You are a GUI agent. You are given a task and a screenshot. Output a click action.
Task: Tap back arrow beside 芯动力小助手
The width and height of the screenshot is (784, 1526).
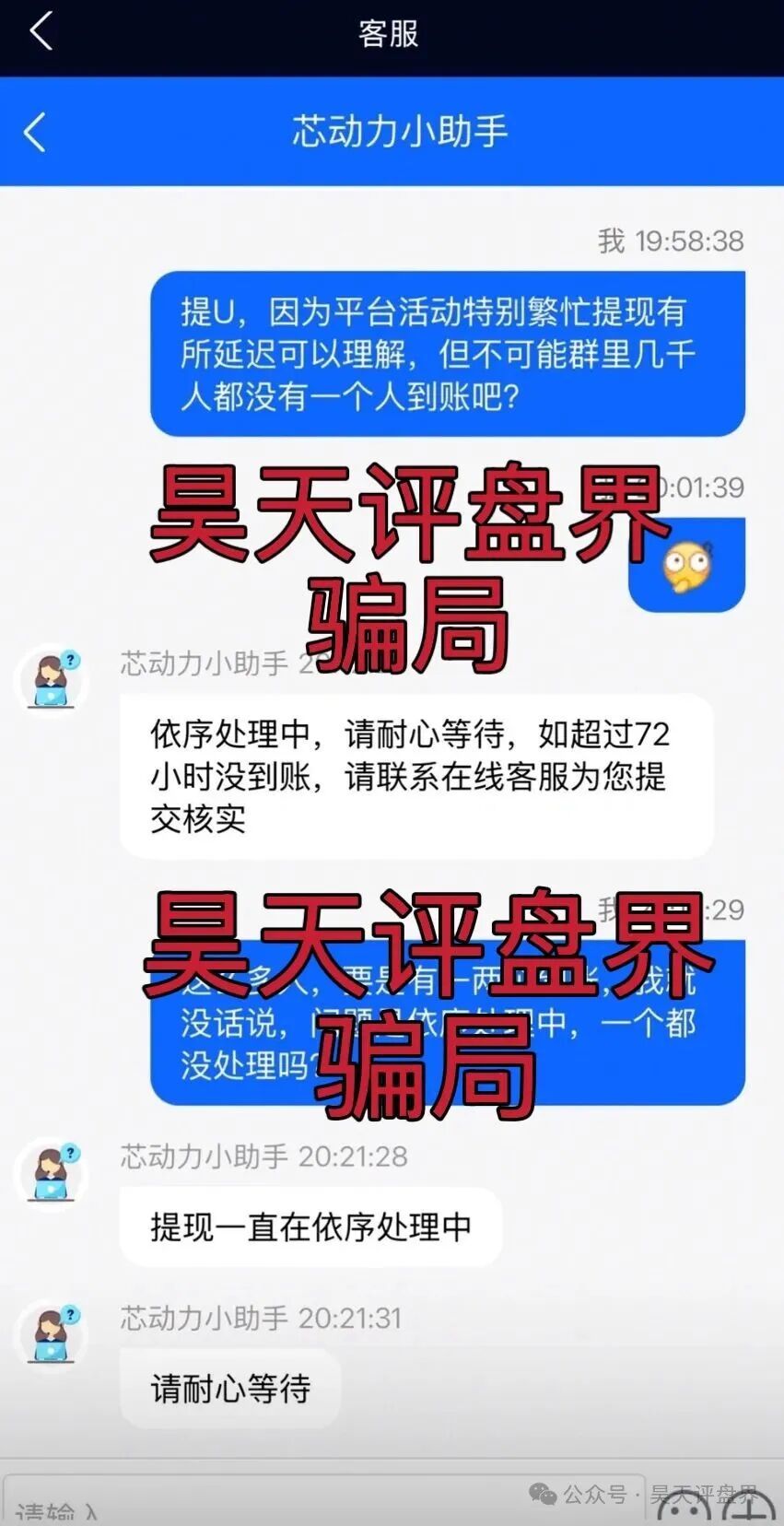pos(35,132)
